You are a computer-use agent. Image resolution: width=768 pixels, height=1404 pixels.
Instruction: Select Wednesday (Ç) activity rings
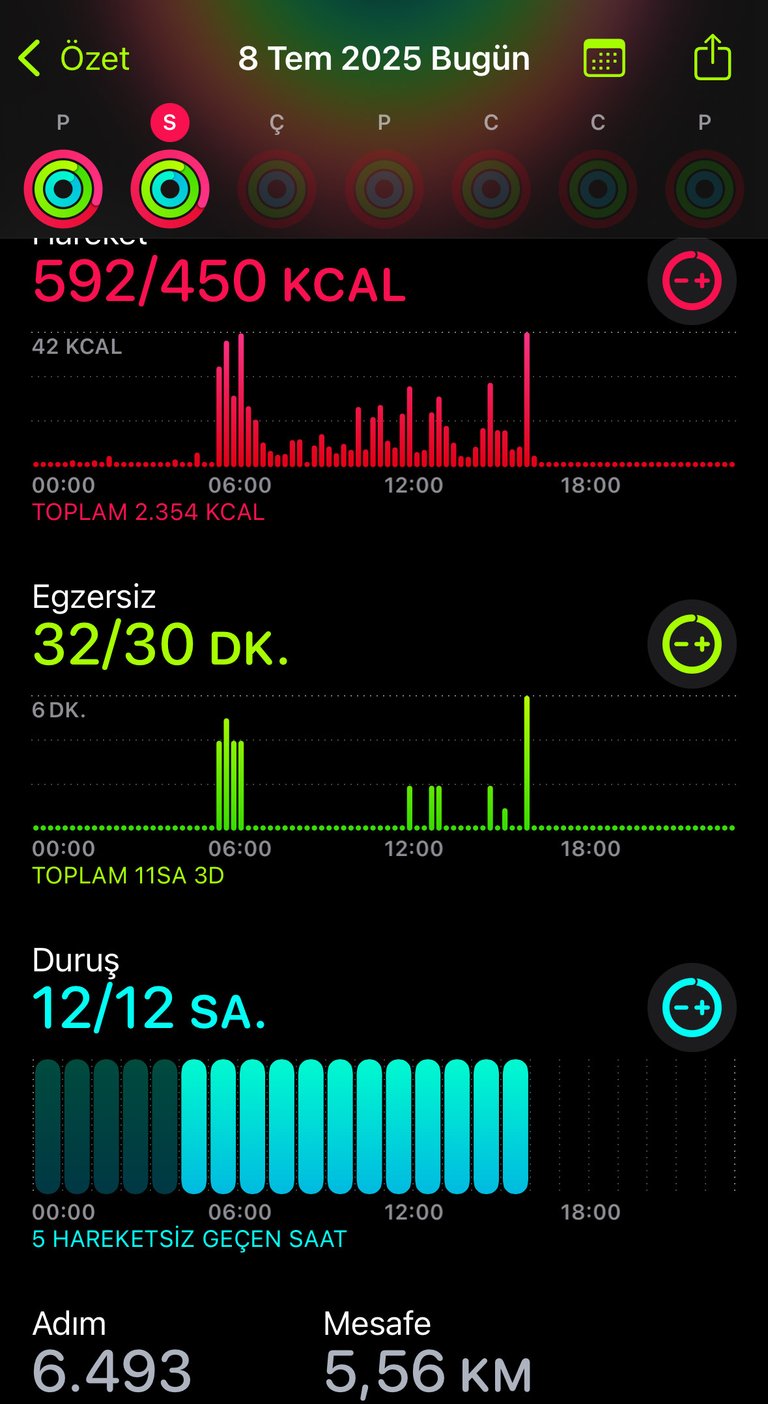(277, 188)
